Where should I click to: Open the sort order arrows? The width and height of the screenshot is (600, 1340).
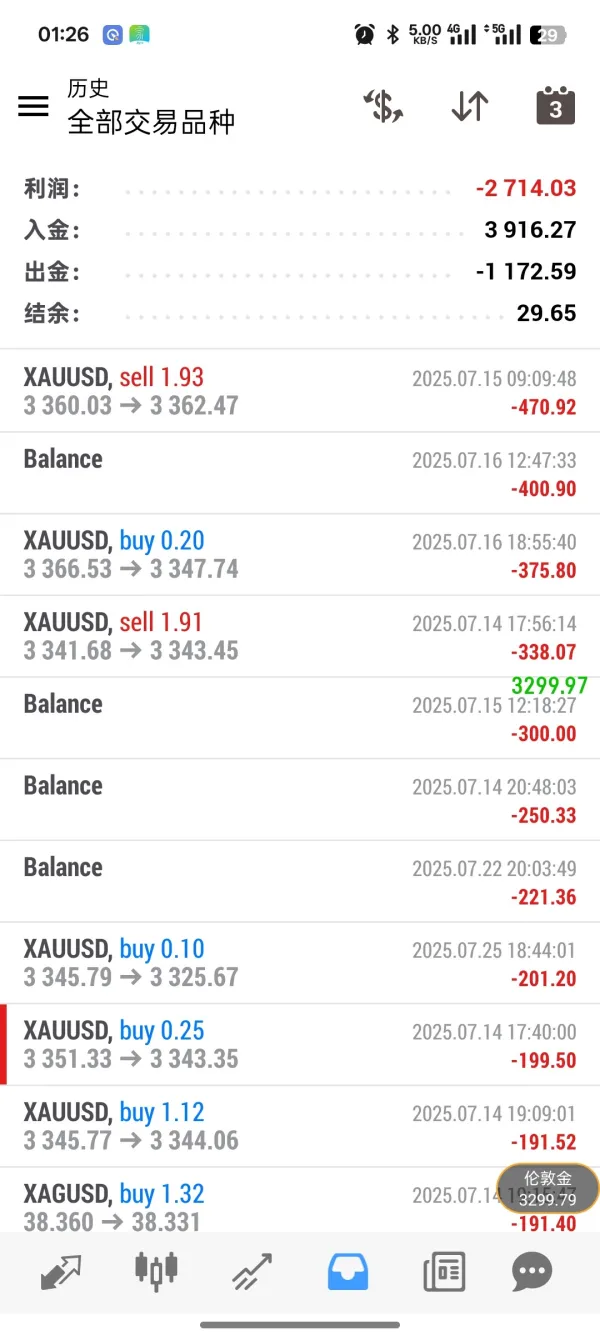click(469, 106)
